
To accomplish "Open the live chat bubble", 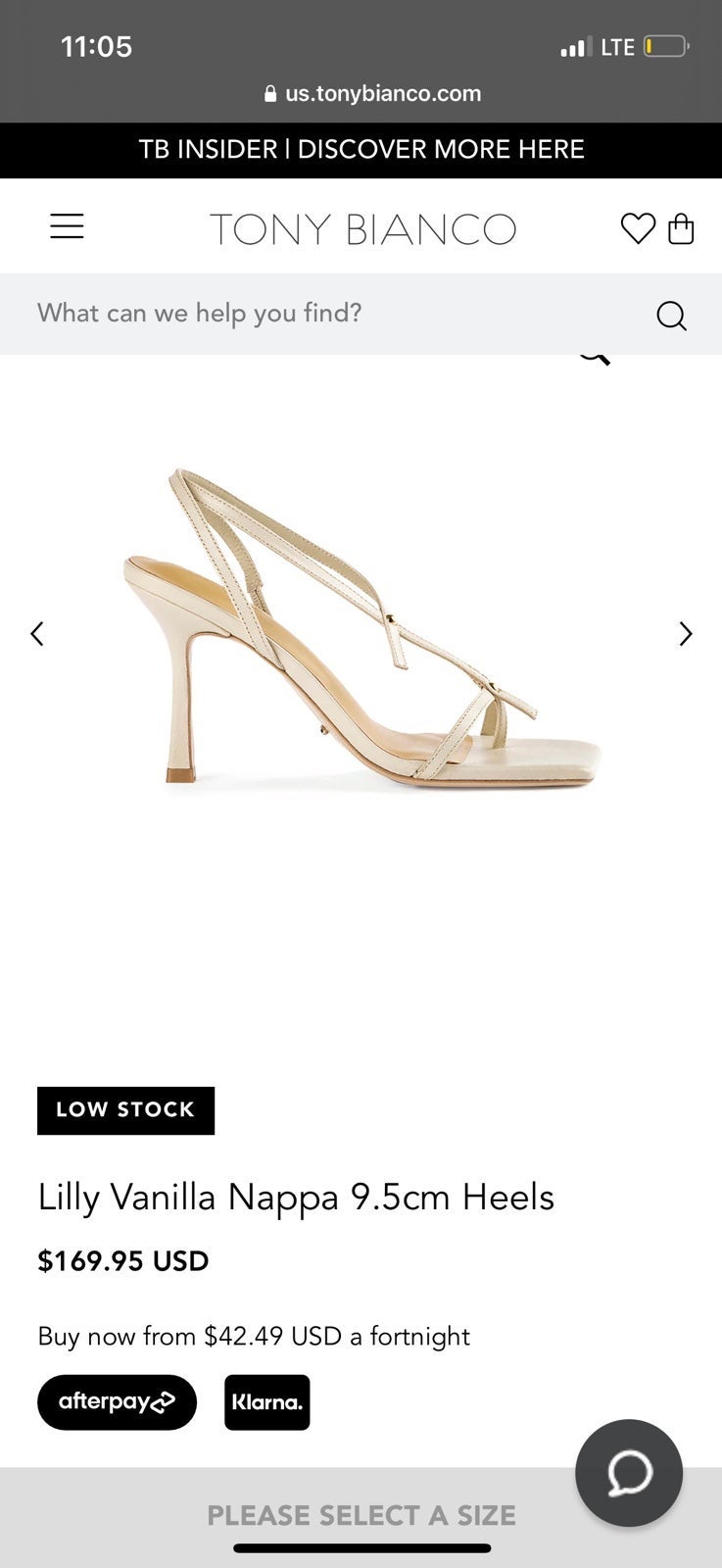I will [x=629, y=1473].
